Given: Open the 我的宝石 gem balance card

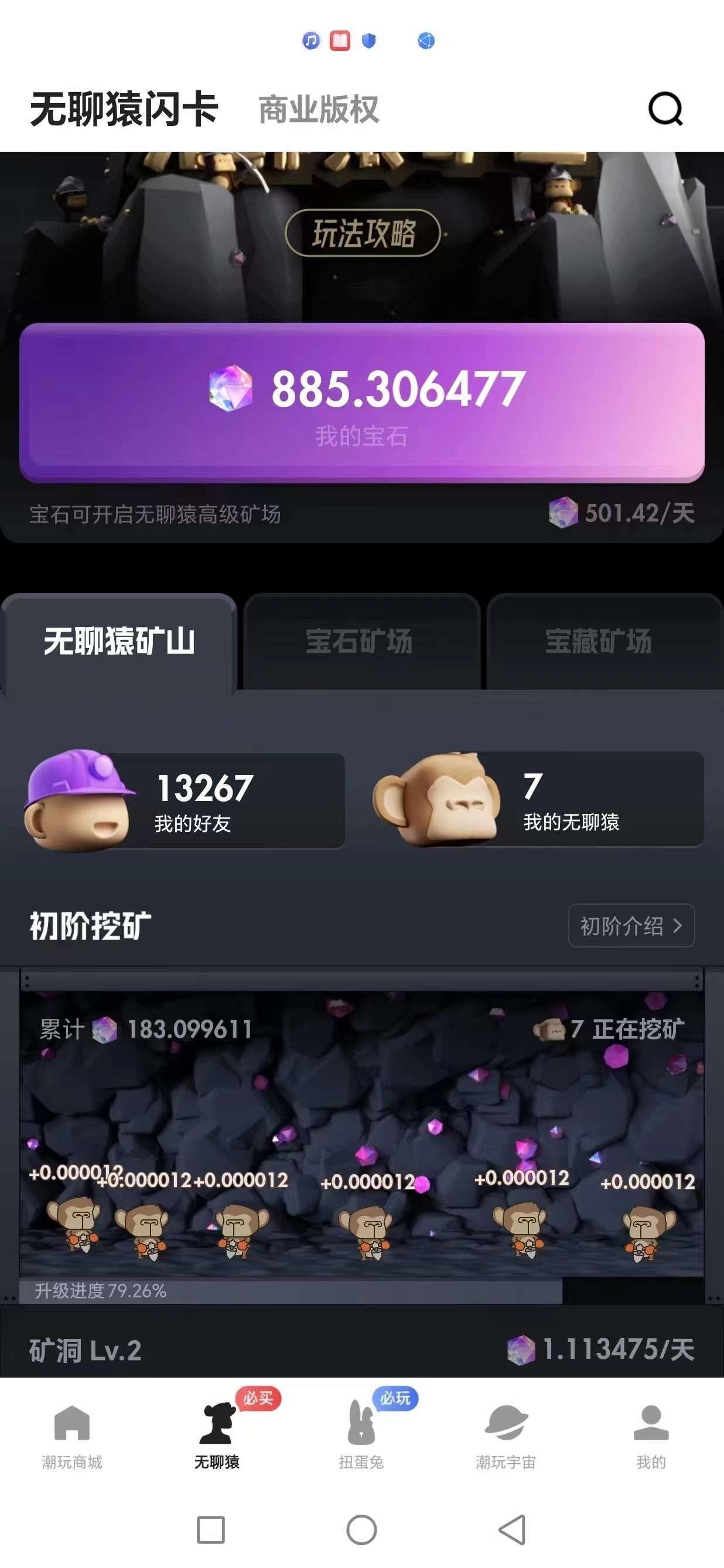Looking at the screenshot, I should tap(362, 403).
